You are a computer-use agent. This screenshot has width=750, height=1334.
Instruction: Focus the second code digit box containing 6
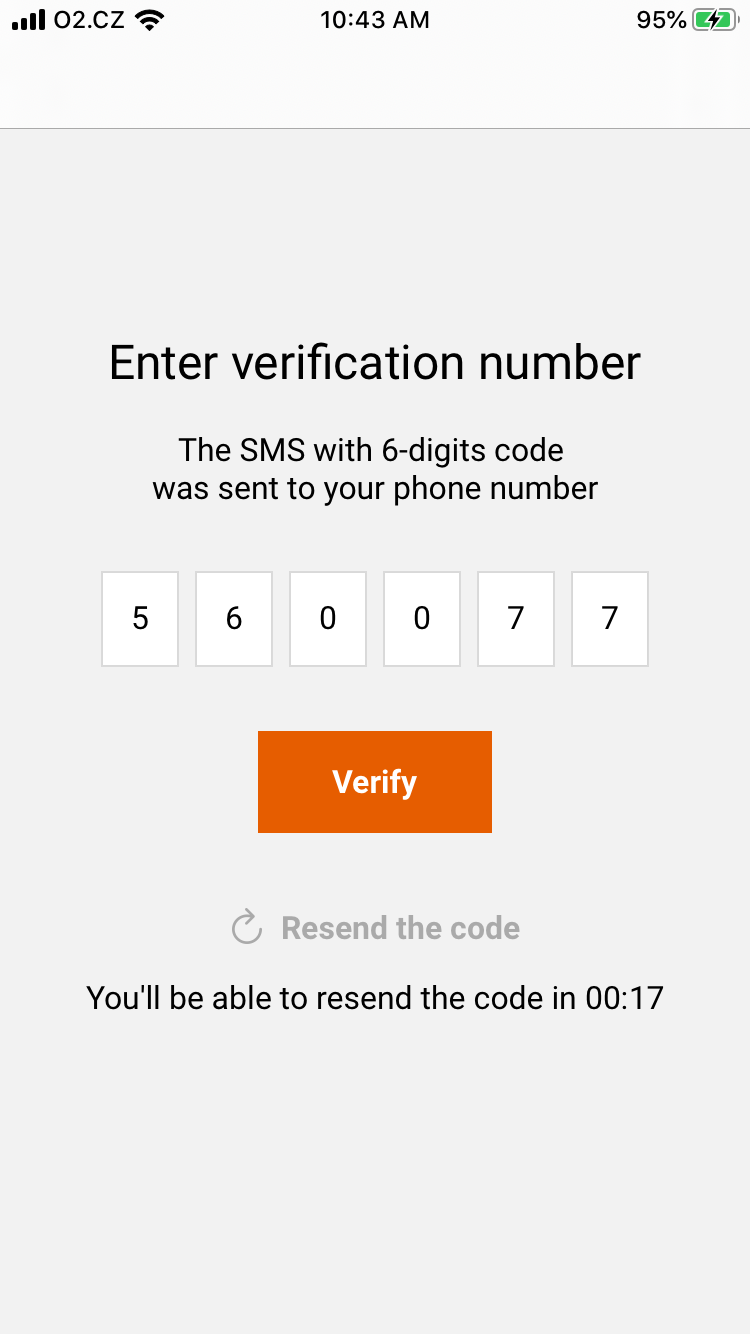(234, 619)
